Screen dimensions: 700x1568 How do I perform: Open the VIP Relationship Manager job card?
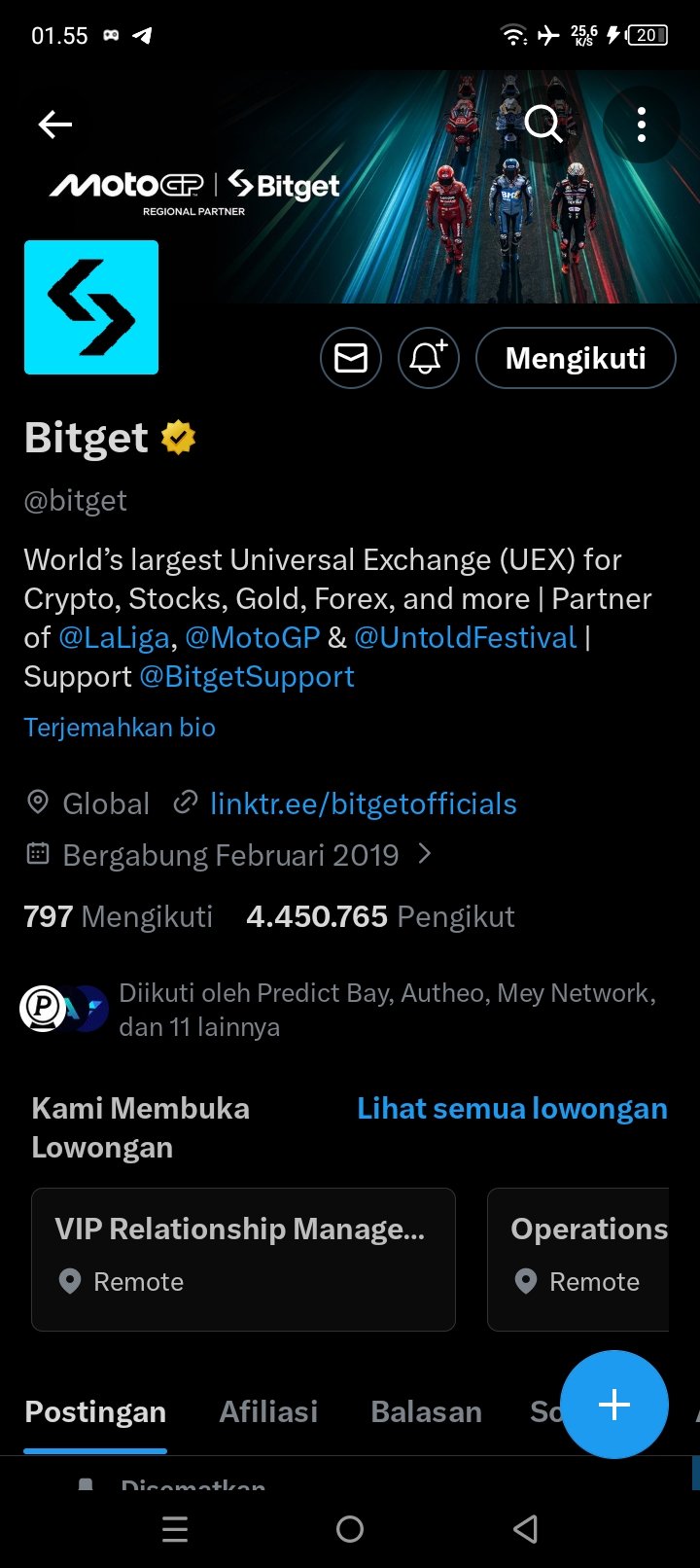click(243, 1259)
